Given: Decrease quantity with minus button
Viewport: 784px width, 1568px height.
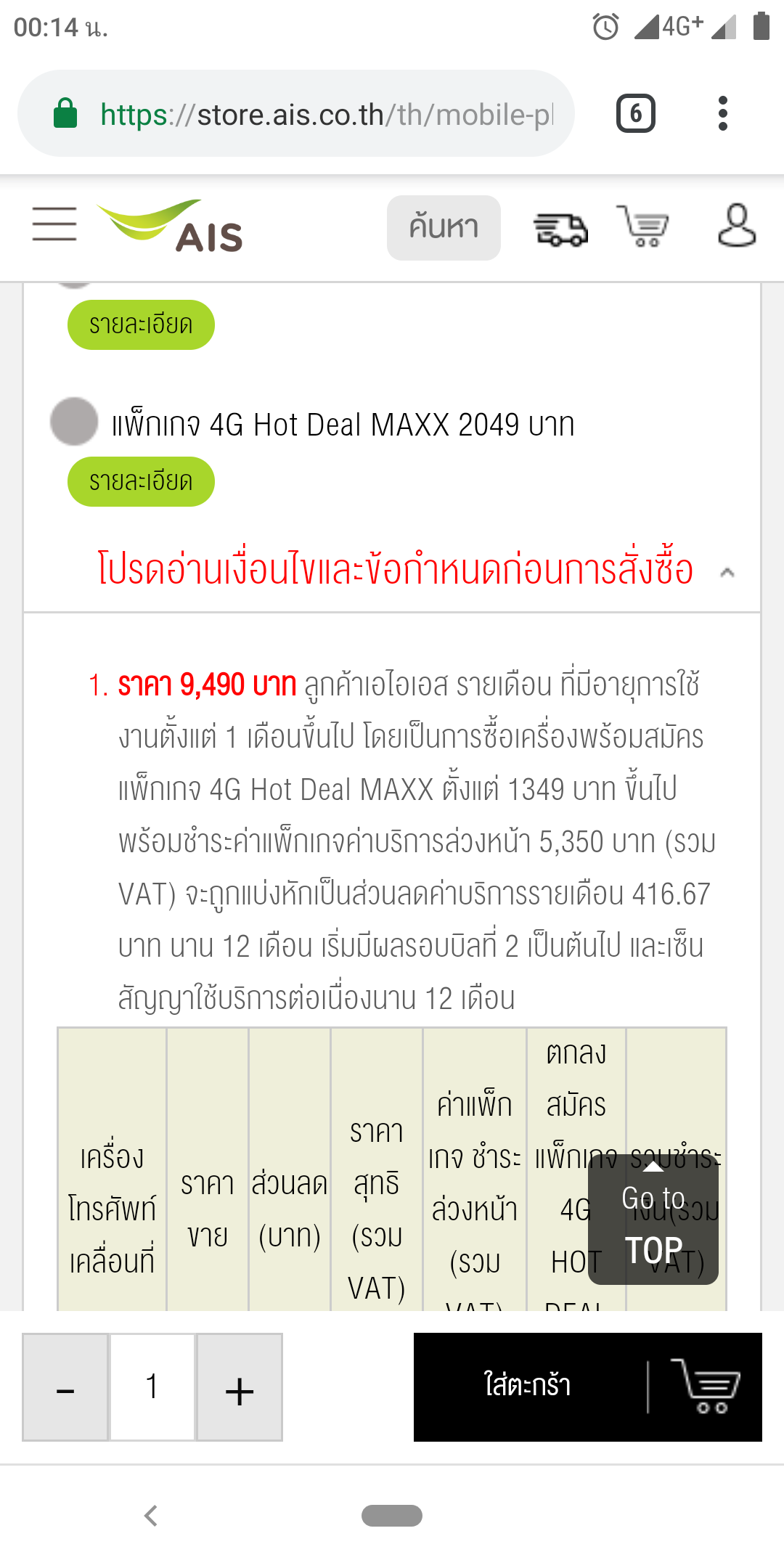Looking at the screenshot, I should click(x=65, y=1387).
